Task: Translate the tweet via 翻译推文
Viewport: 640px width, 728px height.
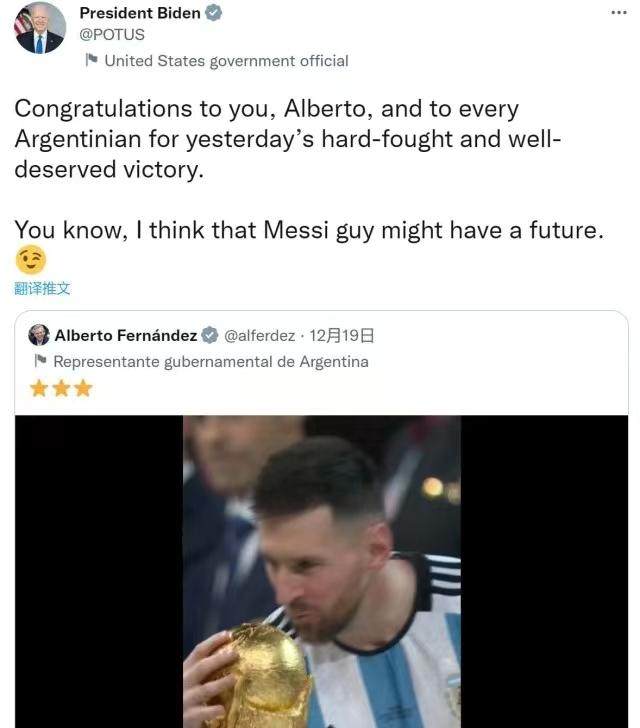Action: 42,289
